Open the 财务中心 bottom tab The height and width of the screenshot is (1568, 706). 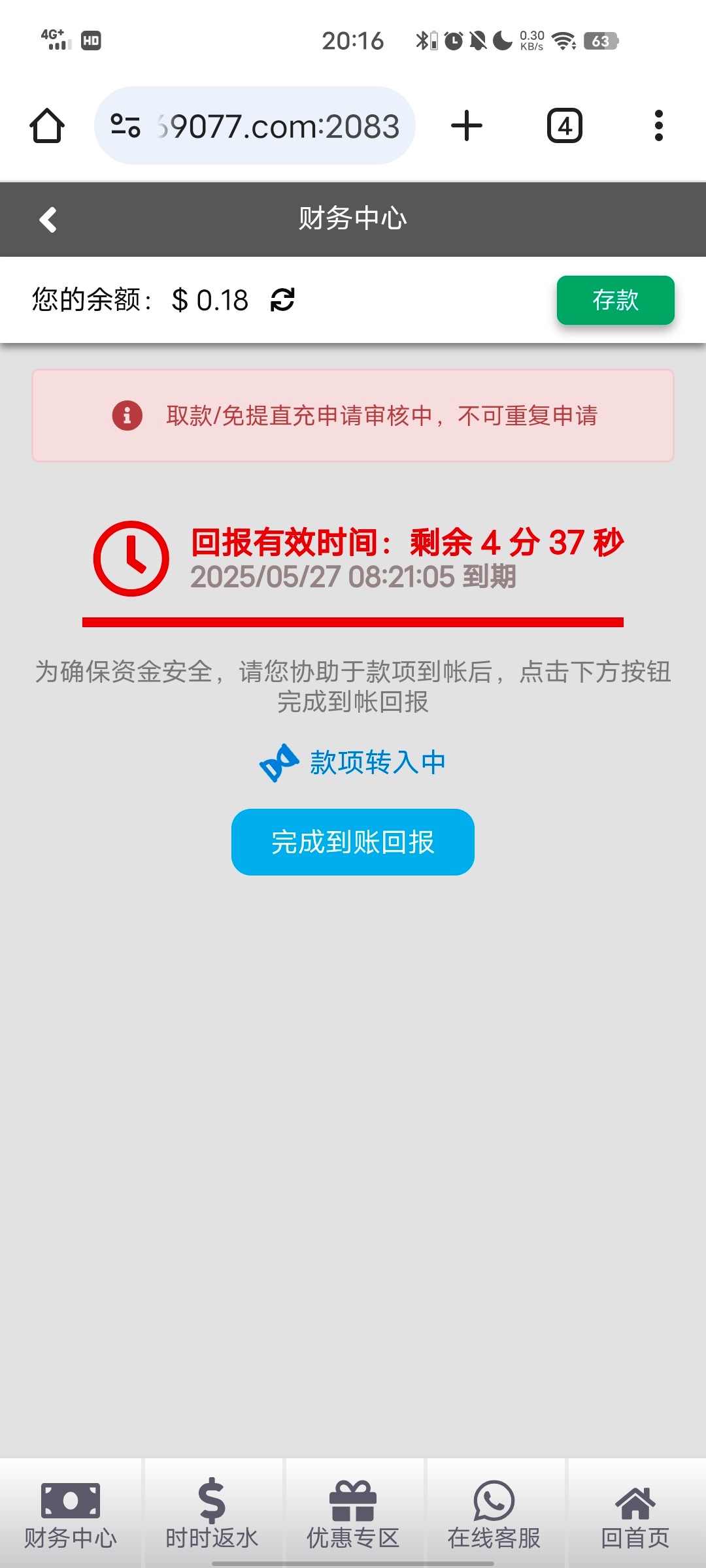click(x=71, y=1514)
